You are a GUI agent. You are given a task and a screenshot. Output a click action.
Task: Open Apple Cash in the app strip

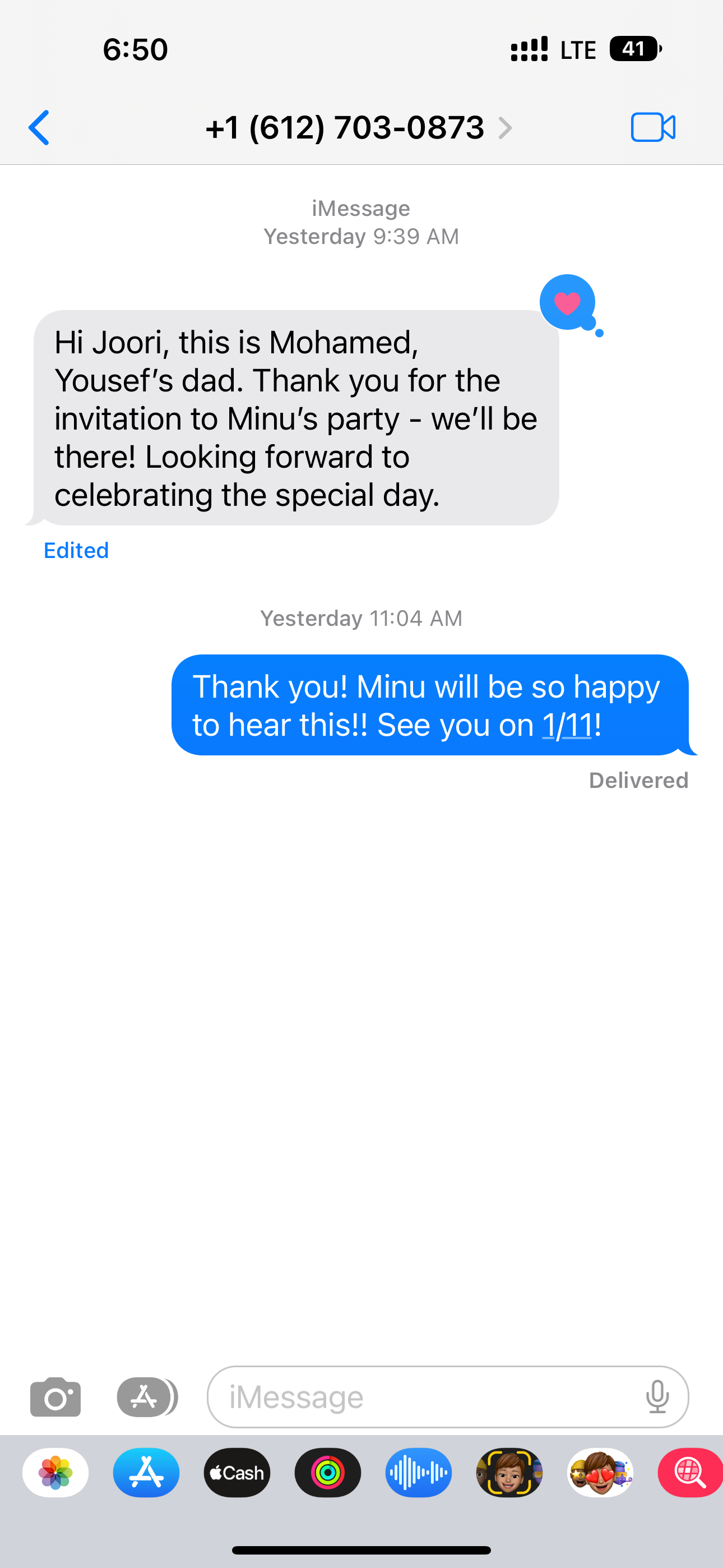237,1473
